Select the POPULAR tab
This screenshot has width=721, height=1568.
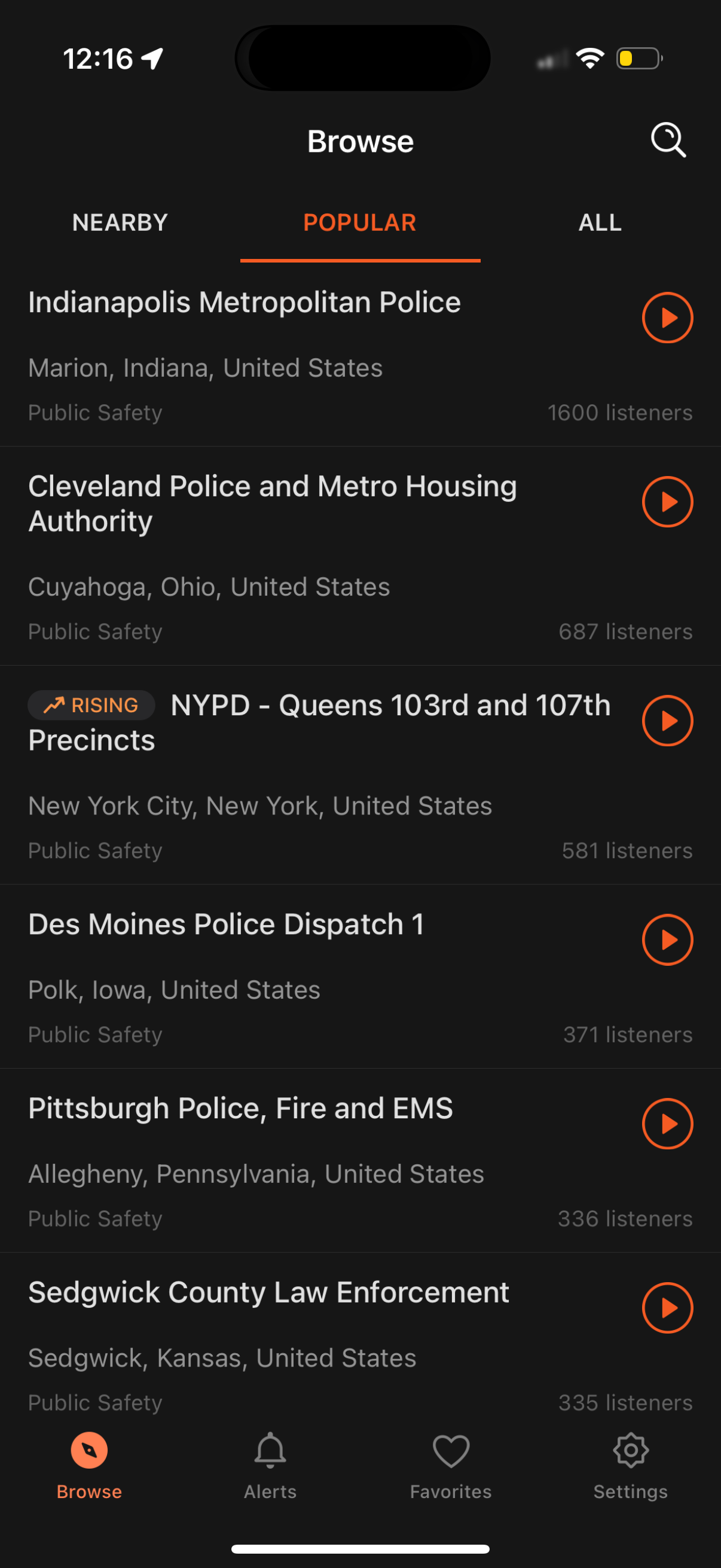click(x=360, y=222)
